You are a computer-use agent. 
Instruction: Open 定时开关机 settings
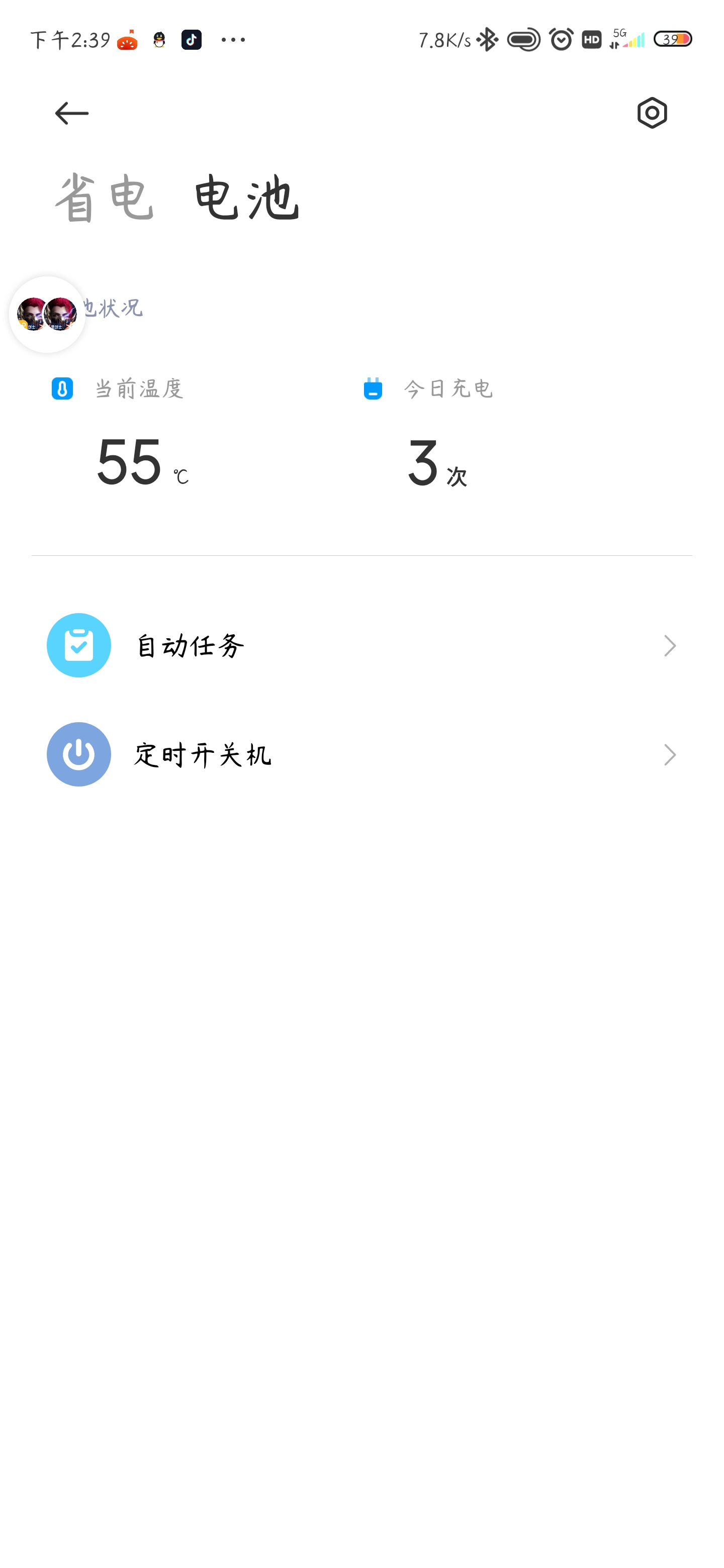click(x=361, y=755)
